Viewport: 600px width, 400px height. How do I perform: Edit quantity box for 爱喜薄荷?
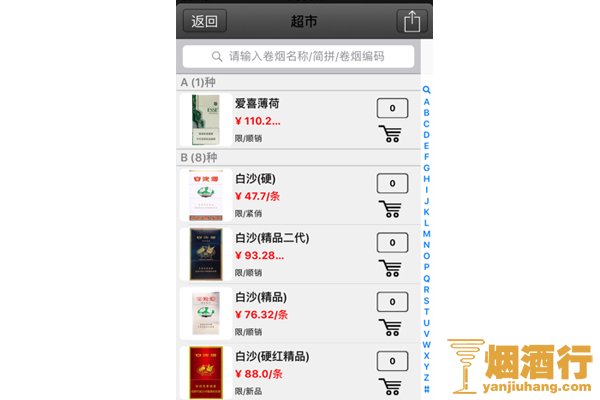coord(392,108)
